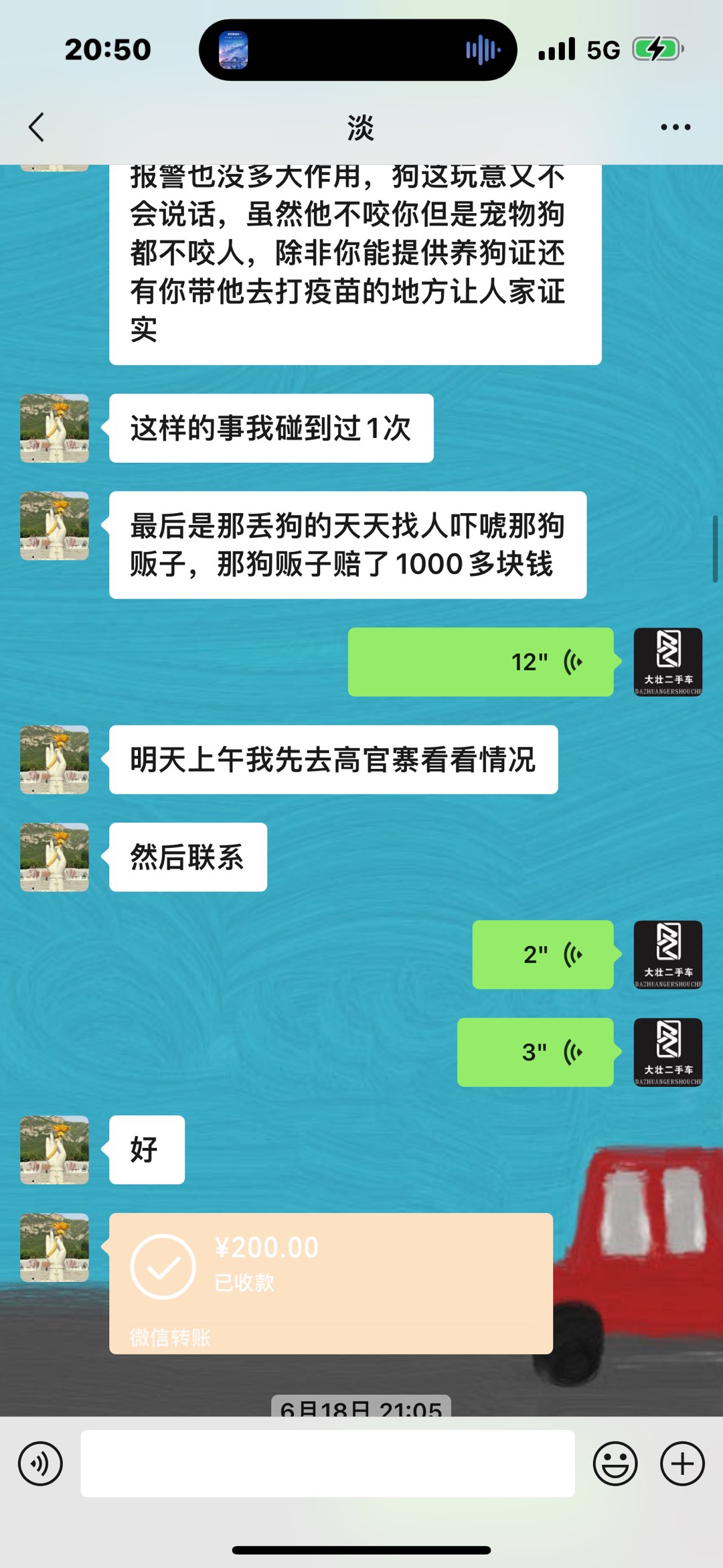Play the 2-second voice message
The image size is (723, 1568).
(x=543, y=954)
